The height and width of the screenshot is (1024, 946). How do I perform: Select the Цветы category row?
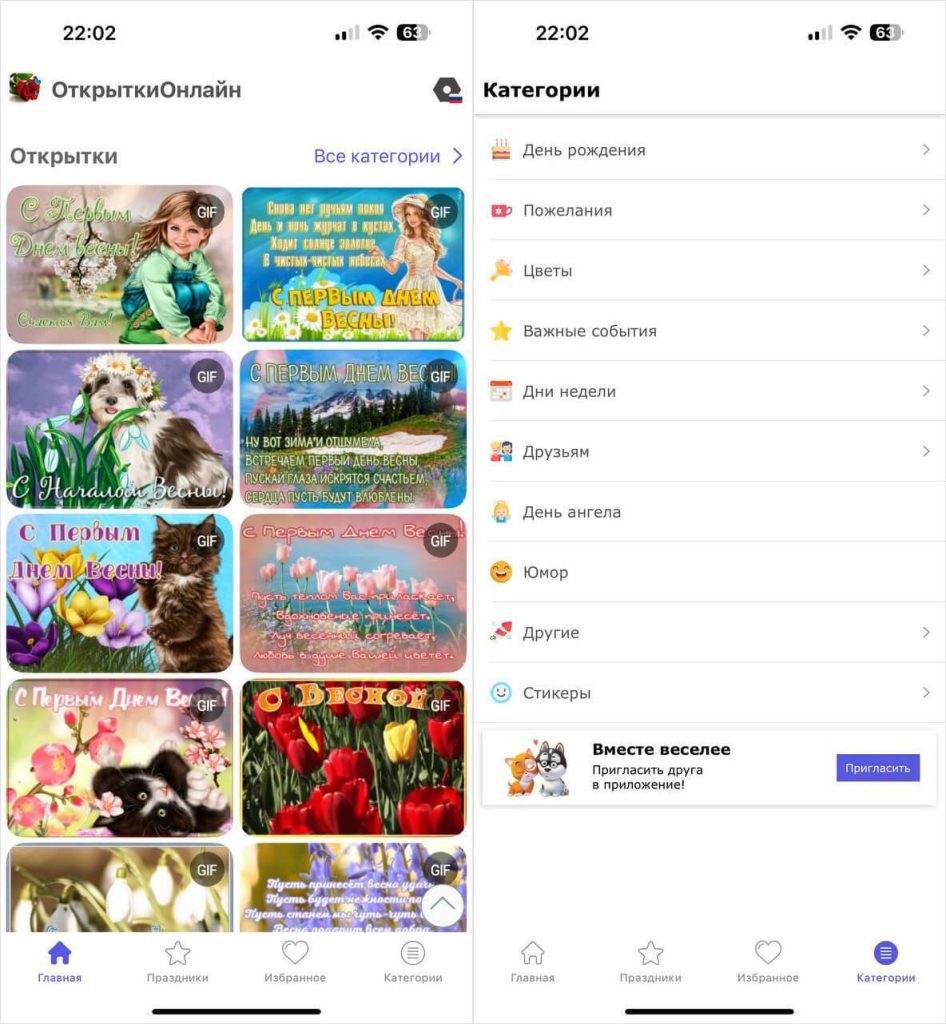(x=710, y=271)
